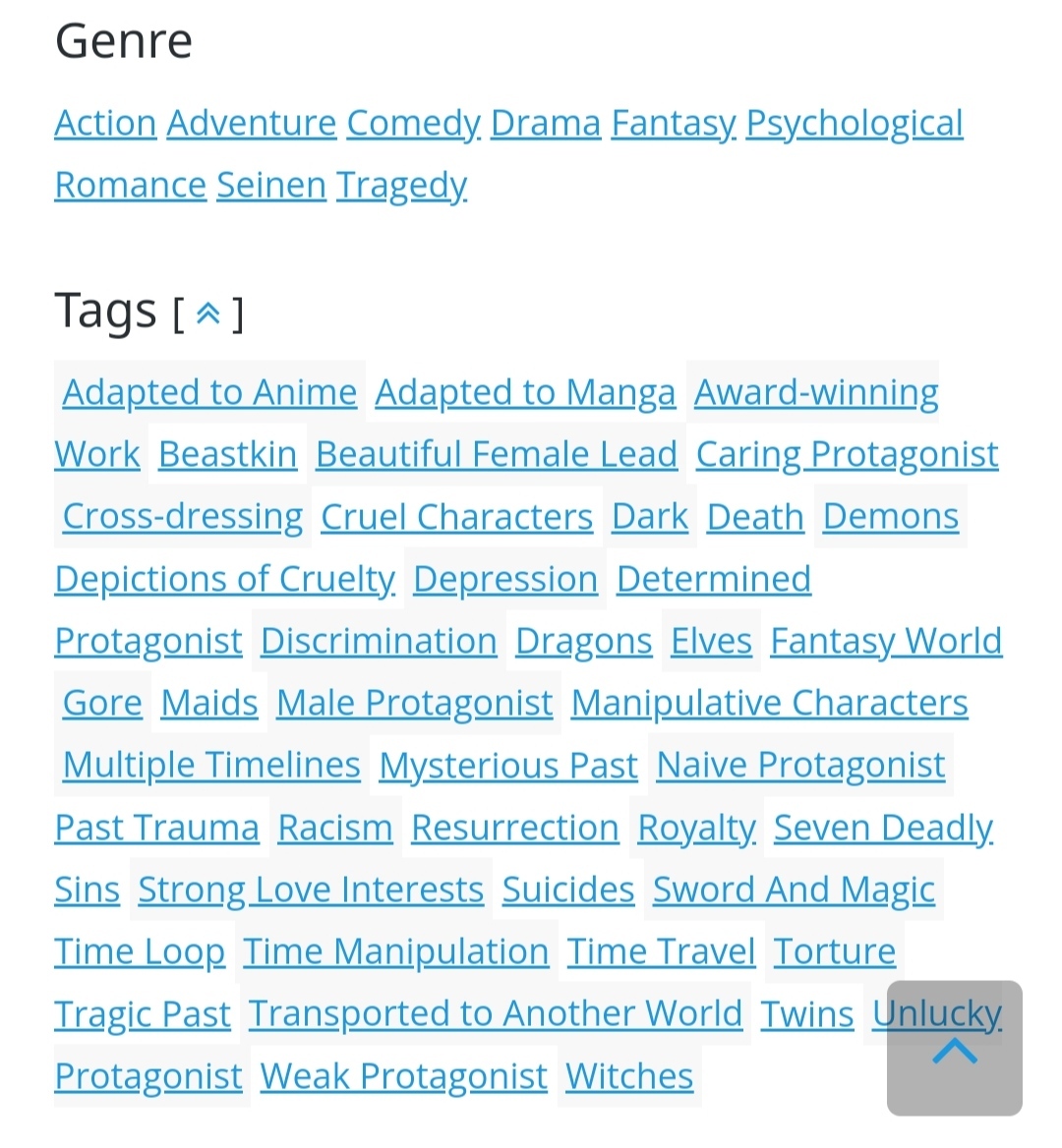
Task: Tap the Sword And Magic tag
Action: 794,890
